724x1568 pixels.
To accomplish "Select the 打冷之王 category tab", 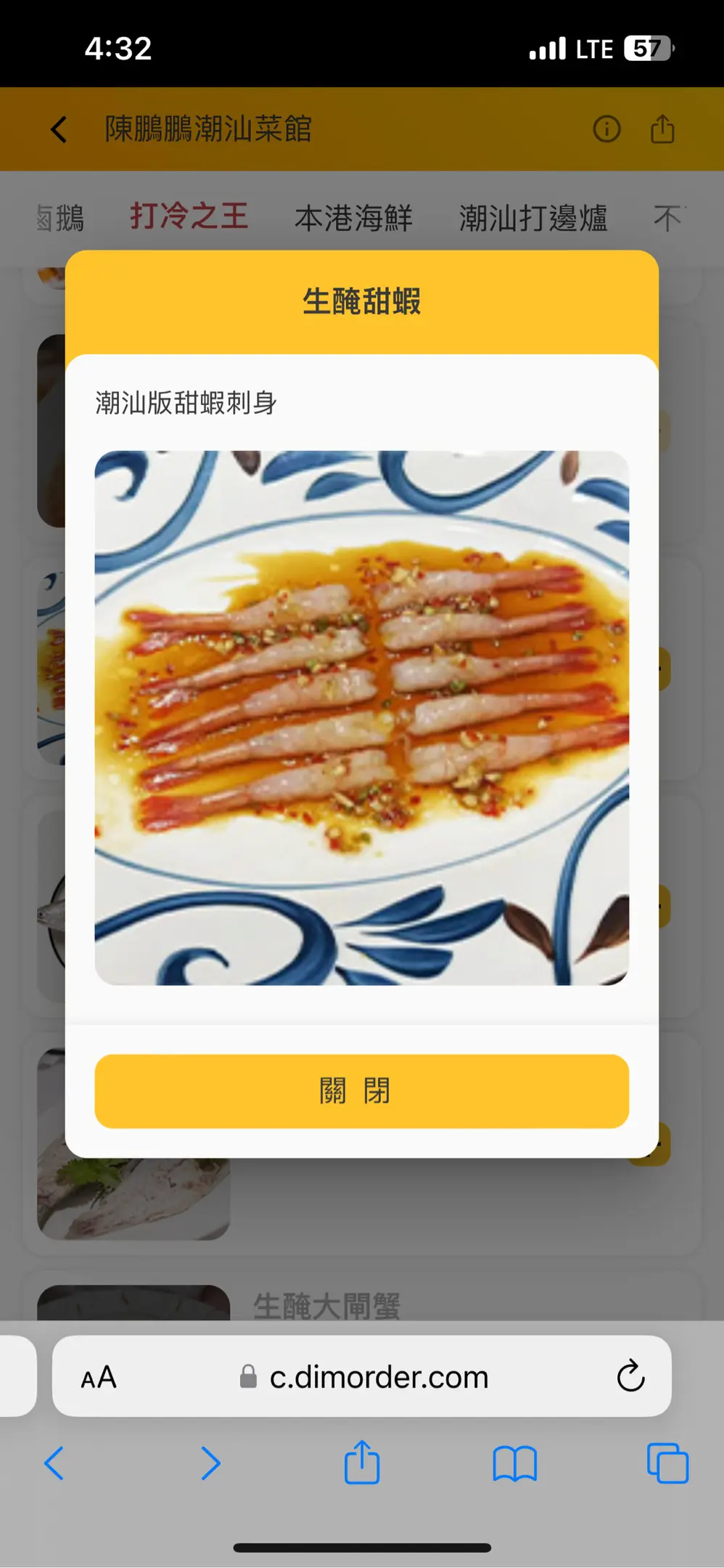I will click(x=189, y=216).
